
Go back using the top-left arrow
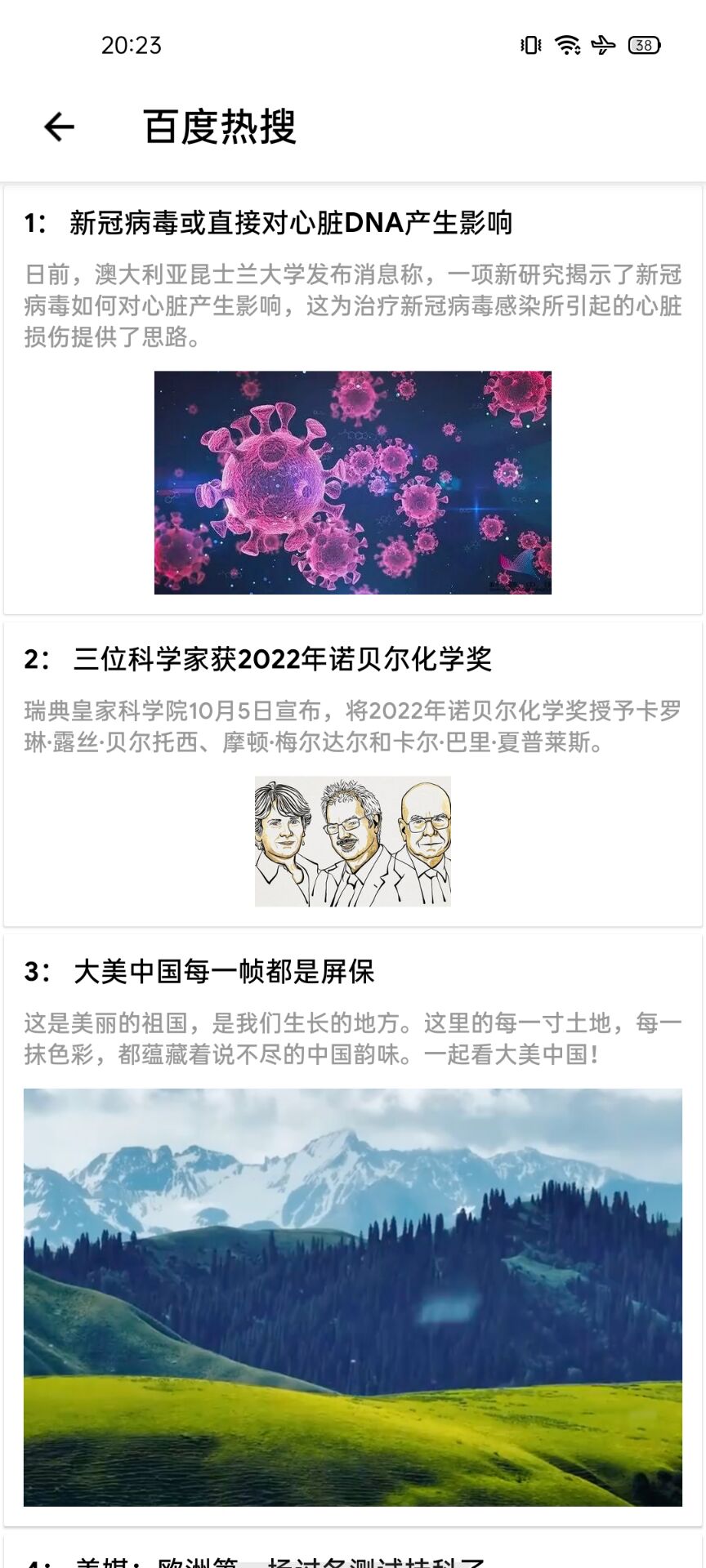click(x=59, y=127)
